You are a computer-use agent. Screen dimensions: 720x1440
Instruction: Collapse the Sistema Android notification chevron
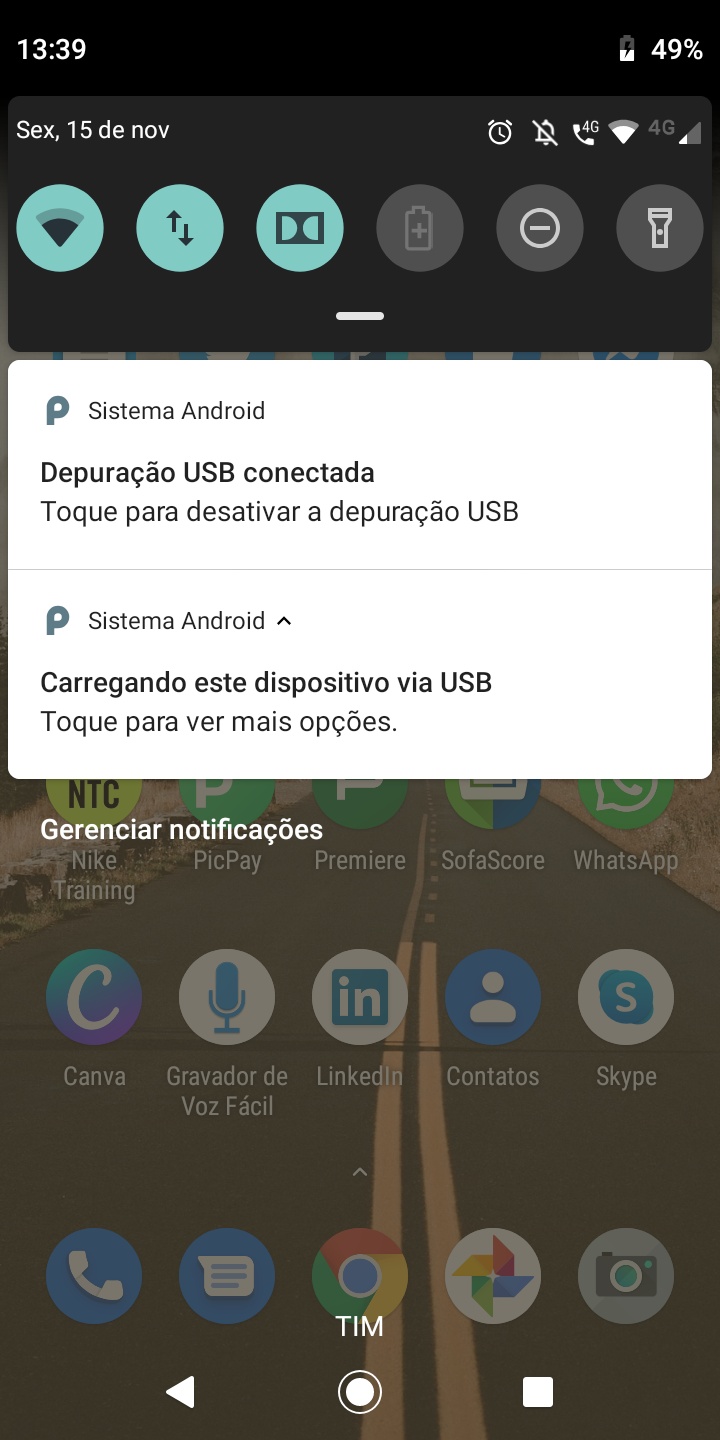coord(284,621)
